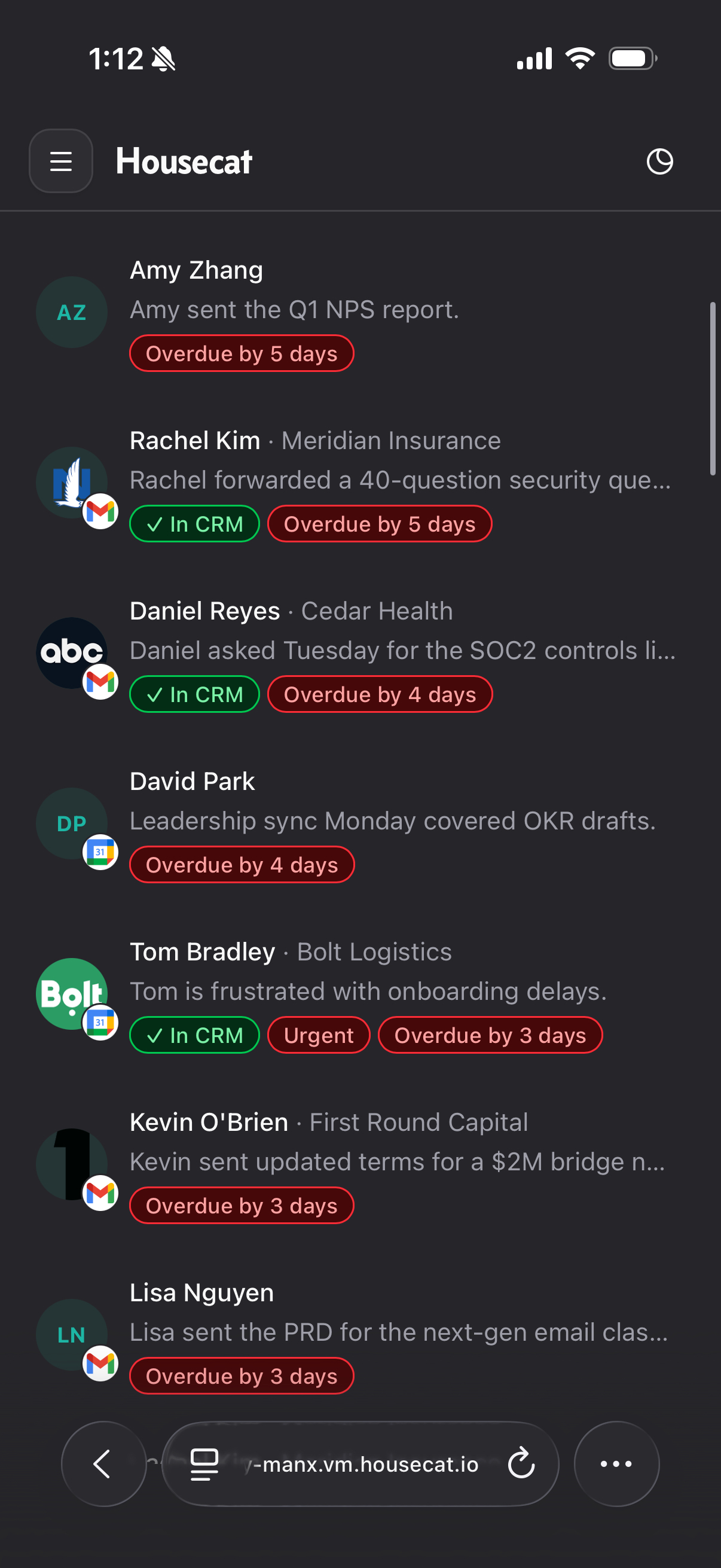Open David Park's leadership sync item

392,821
